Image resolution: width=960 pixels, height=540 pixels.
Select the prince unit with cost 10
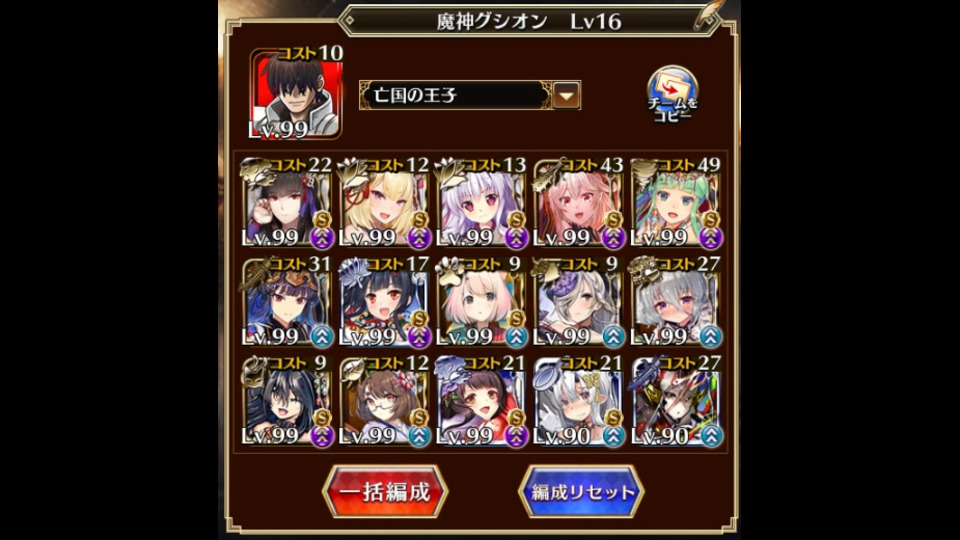[296, 97]
